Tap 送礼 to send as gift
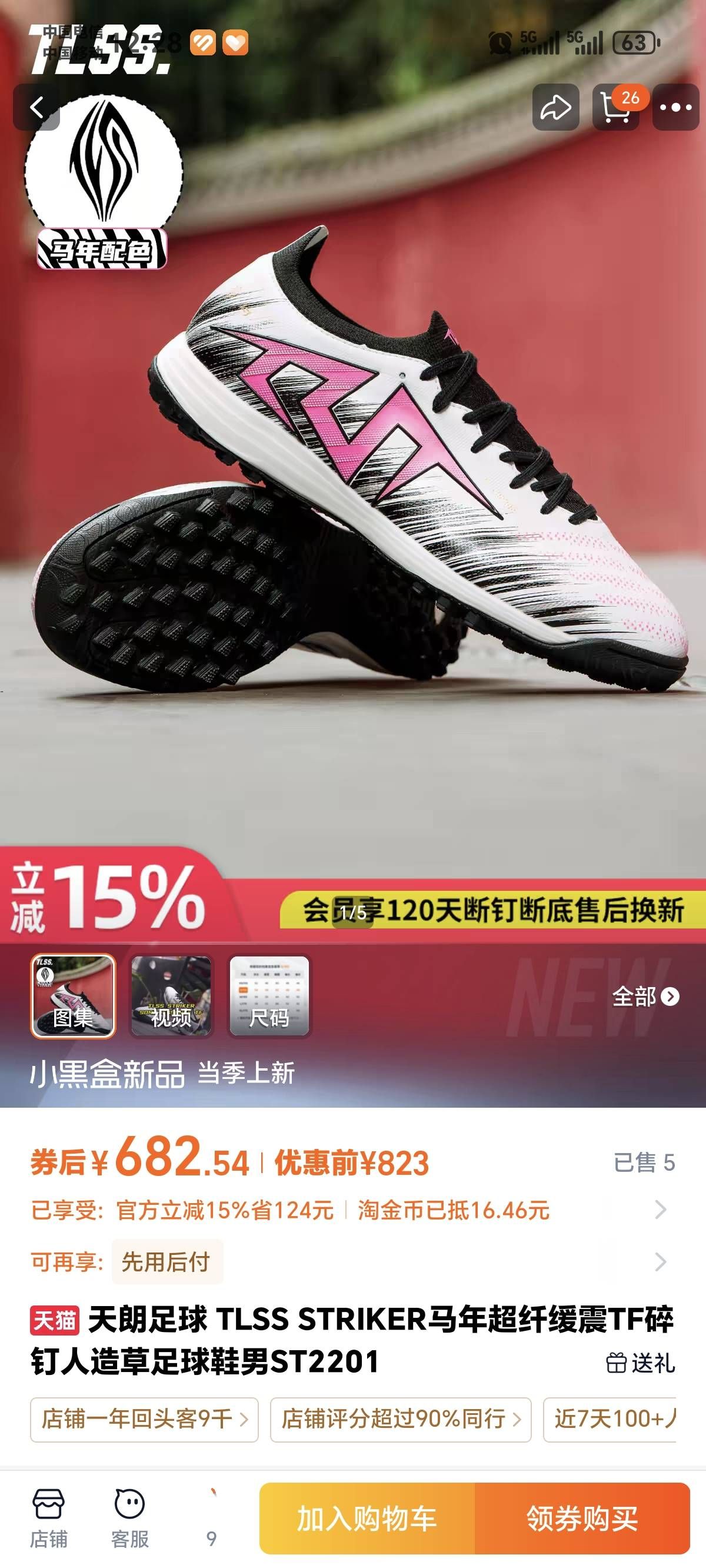Screen dimensions: 706x1568 coord(641,1363)
